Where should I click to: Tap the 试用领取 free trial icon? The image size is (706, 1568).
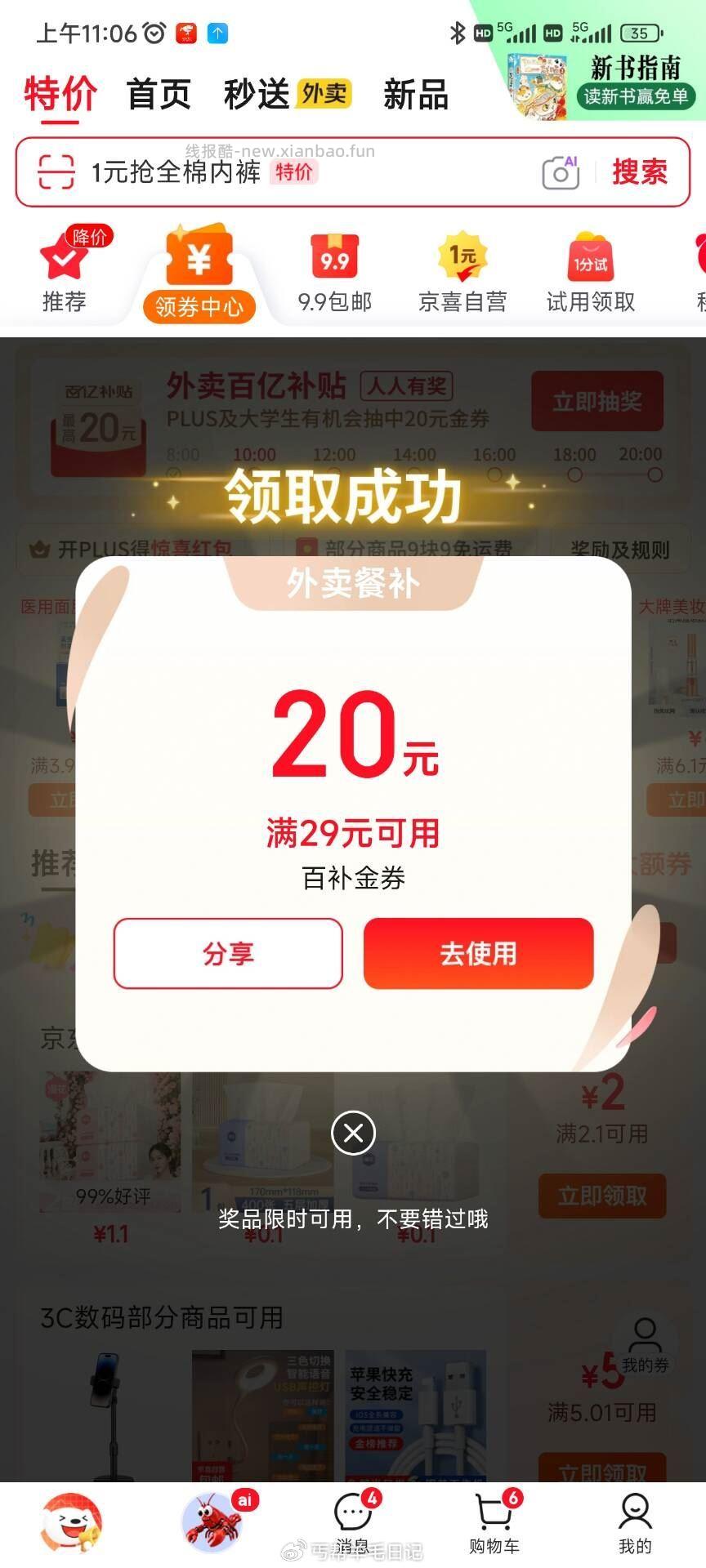(x=590, y=269)
